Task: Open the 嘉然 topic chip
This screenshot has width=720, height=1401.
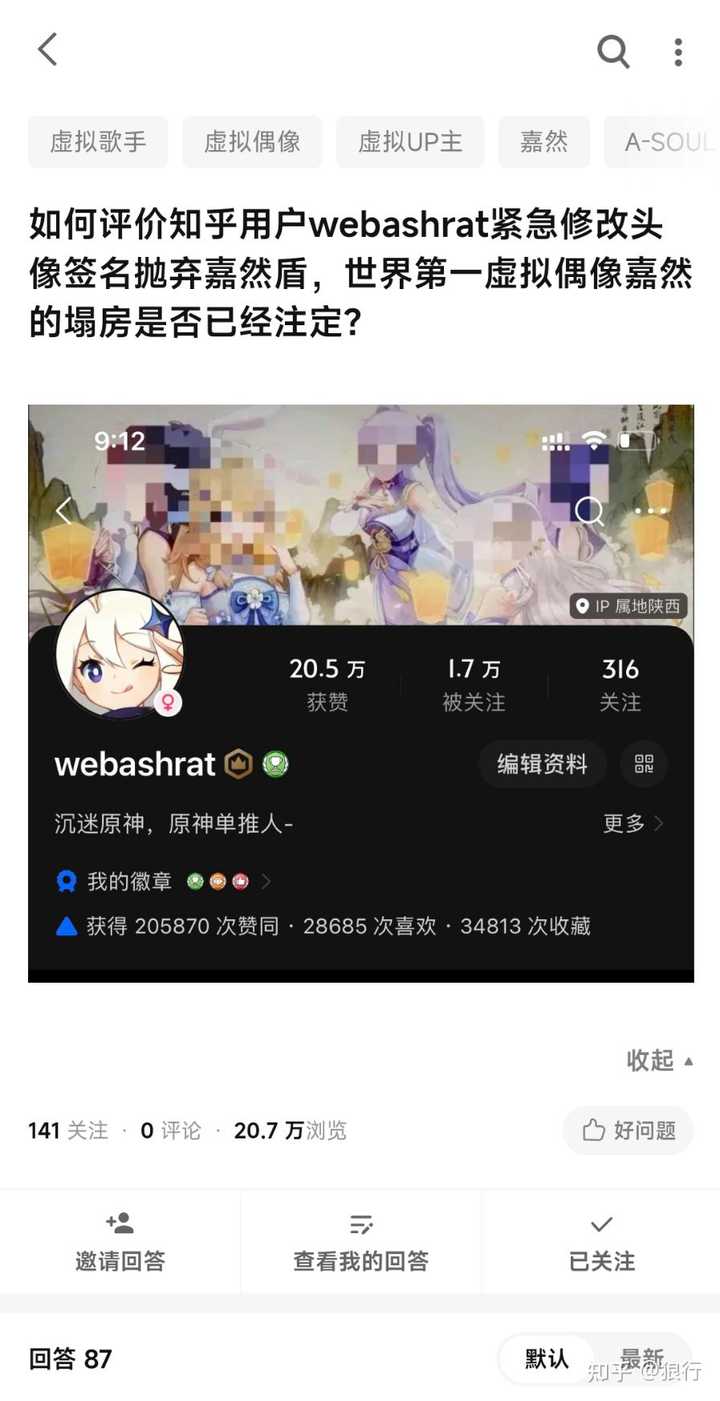Action: pyautogui.click(x=544, y=142)
